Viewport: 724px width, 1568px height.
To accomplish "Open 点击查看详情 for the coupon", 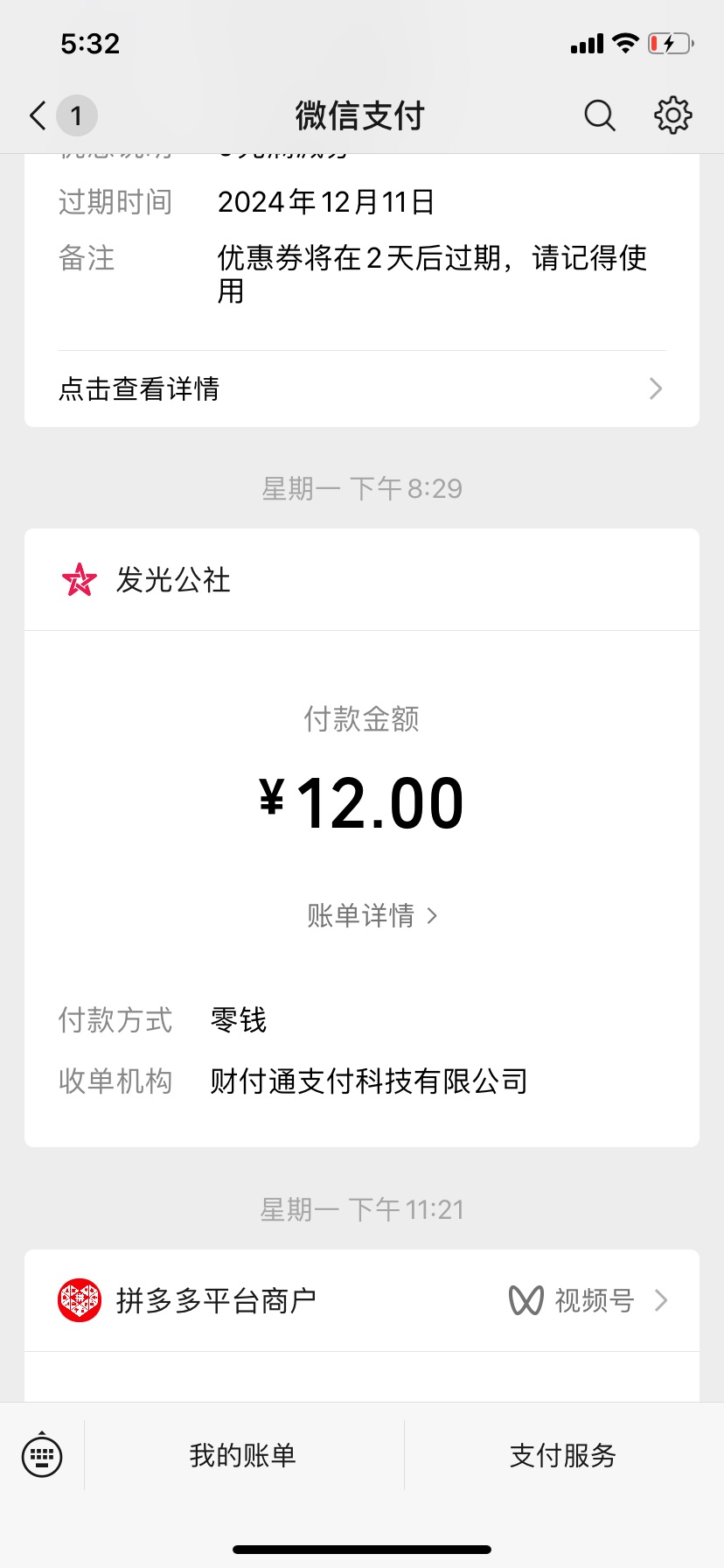I will pyautogui.click(x=362, y=388).
